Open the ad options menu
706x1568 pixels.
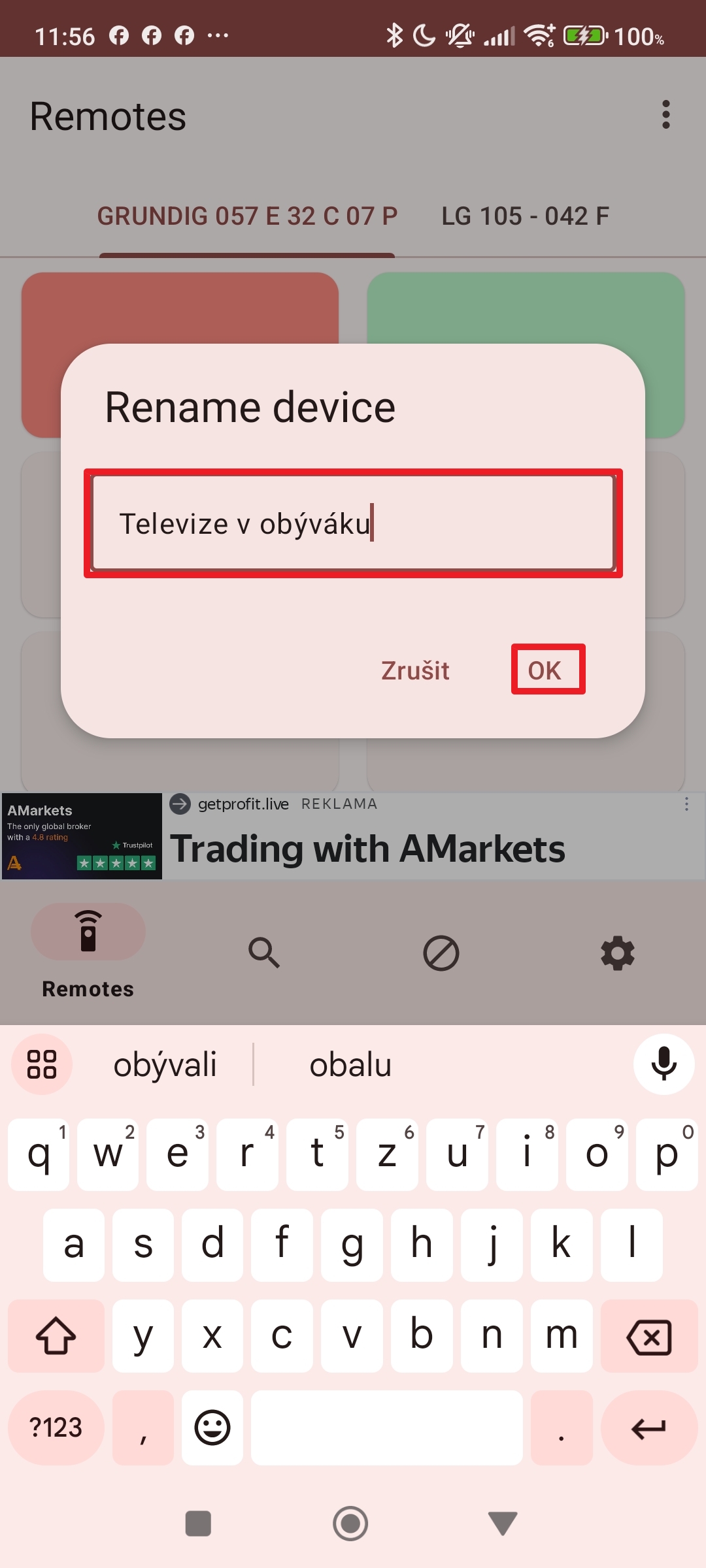(686, 804)
